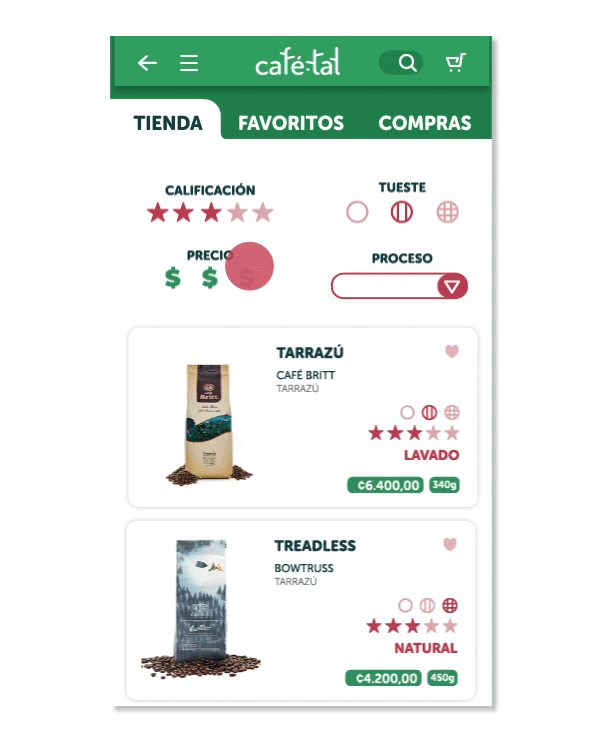Select the dark roast grid icon under Tueste
Screen dimensions: 600x750
[x=447, y=212]
